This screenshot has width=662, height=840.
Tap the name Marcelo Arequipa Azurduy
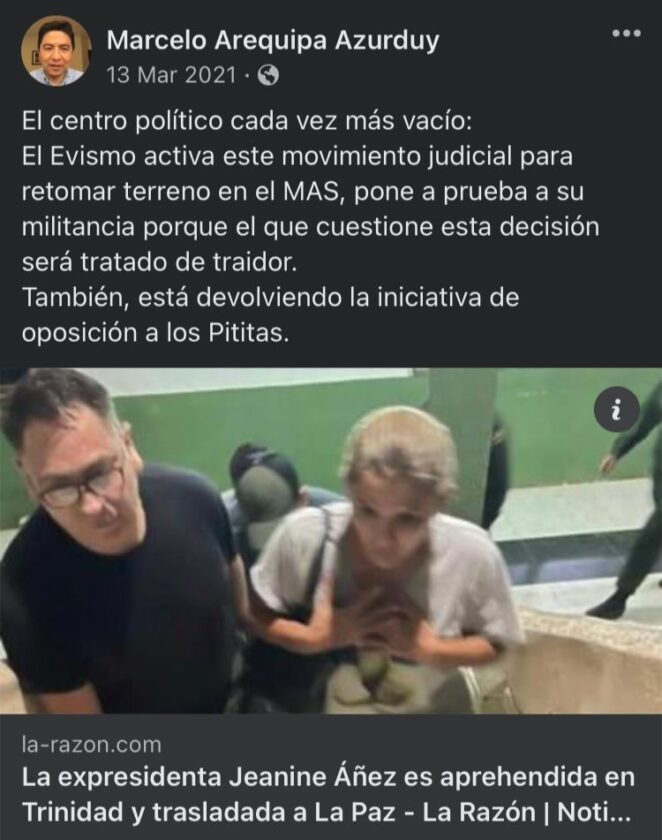(x=272, y=40)
